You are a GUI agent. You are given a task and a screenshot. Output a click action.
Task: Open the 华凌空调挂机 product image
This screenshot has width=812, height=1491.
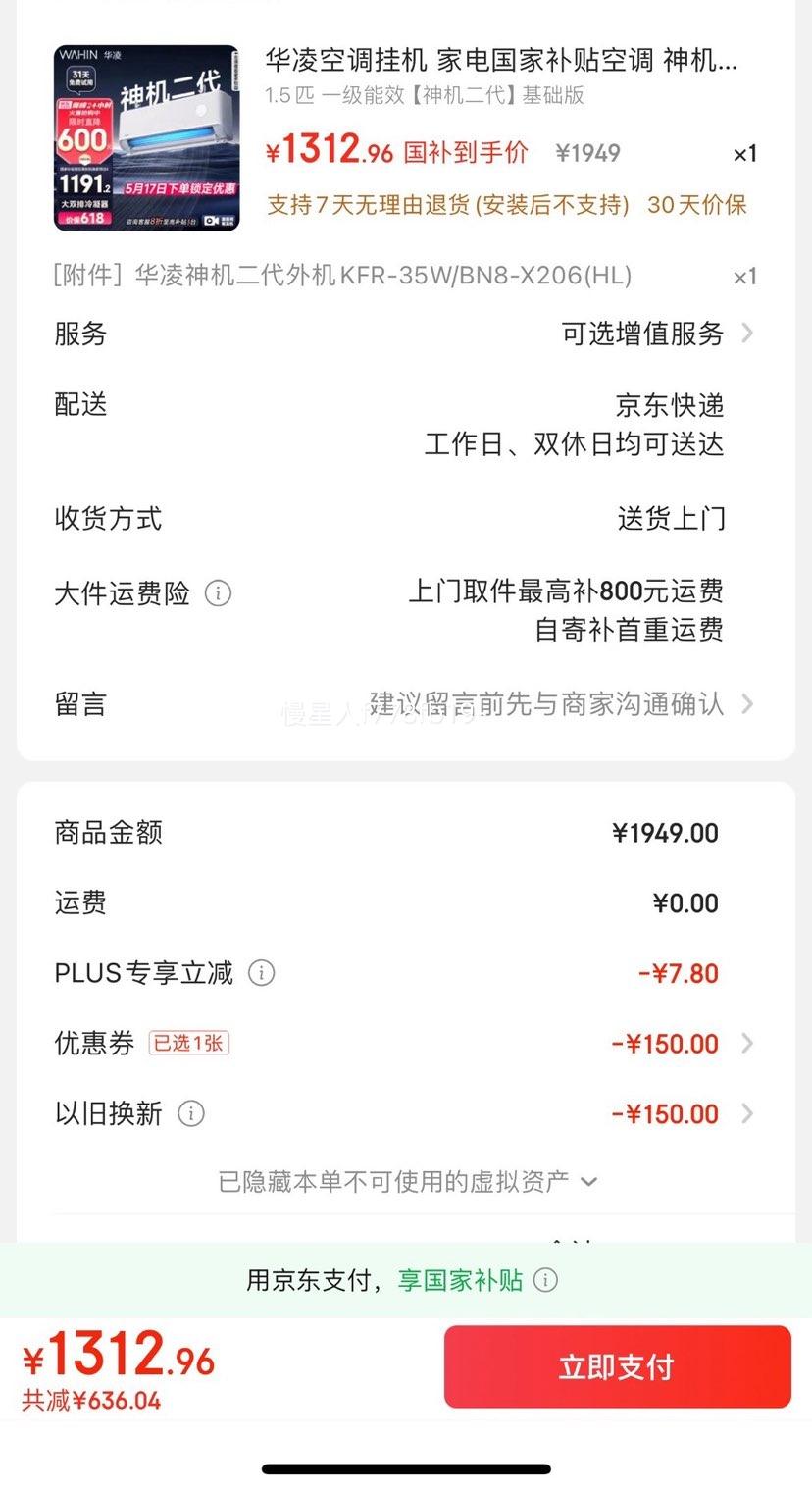(x=146, y=138)
